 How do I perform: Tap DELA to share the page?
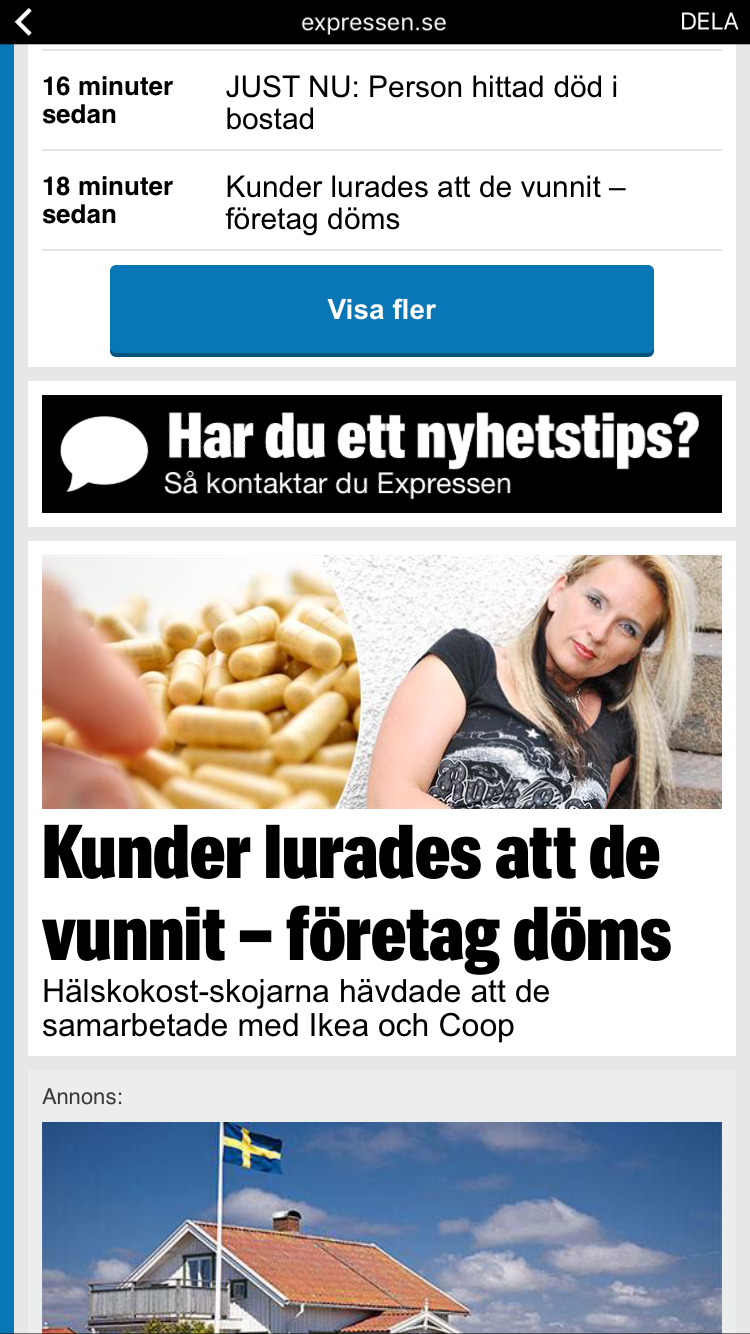pos(709,22)
